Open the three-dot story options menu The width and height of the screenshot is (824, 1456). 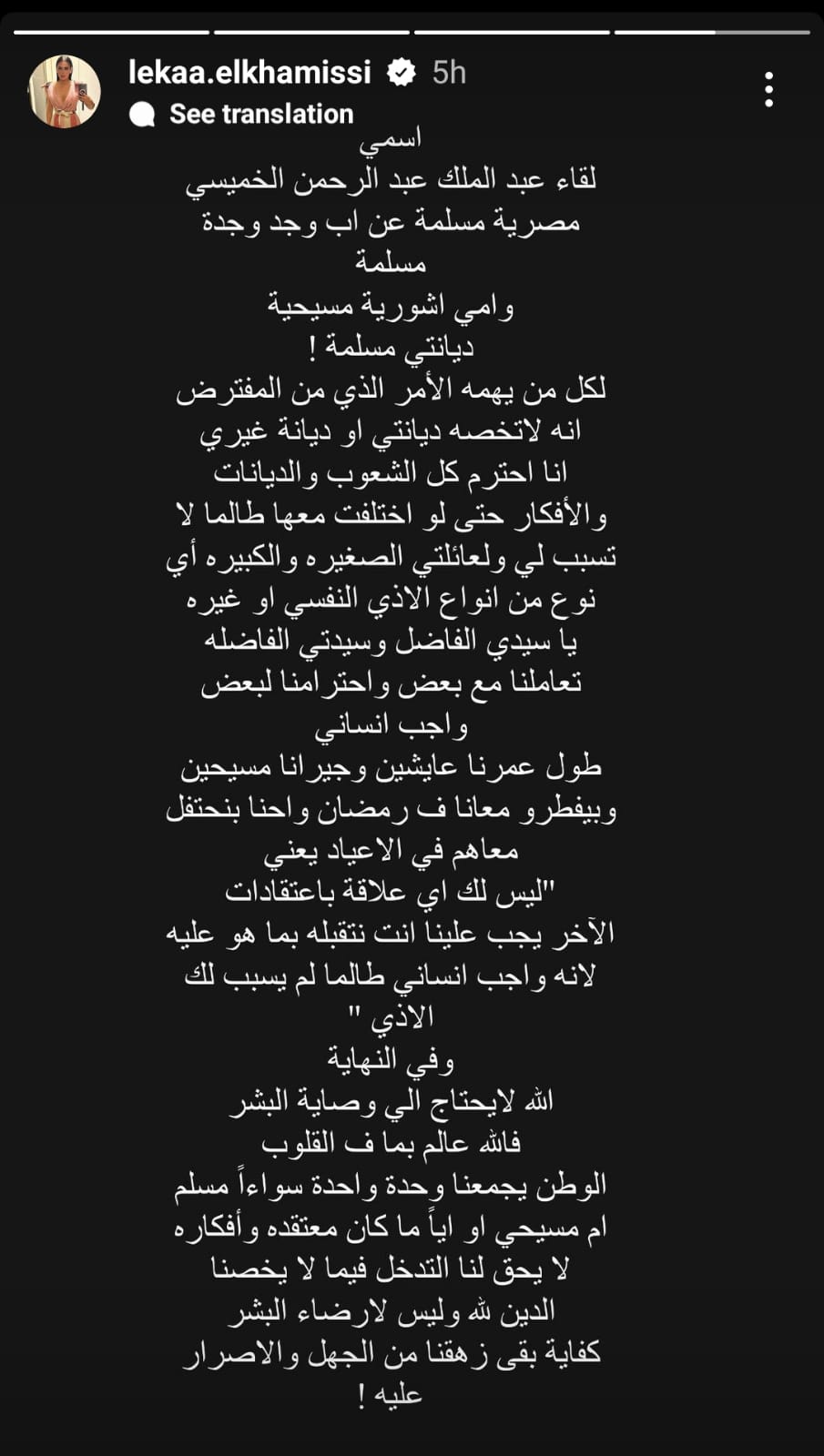[x=769, y=90]
